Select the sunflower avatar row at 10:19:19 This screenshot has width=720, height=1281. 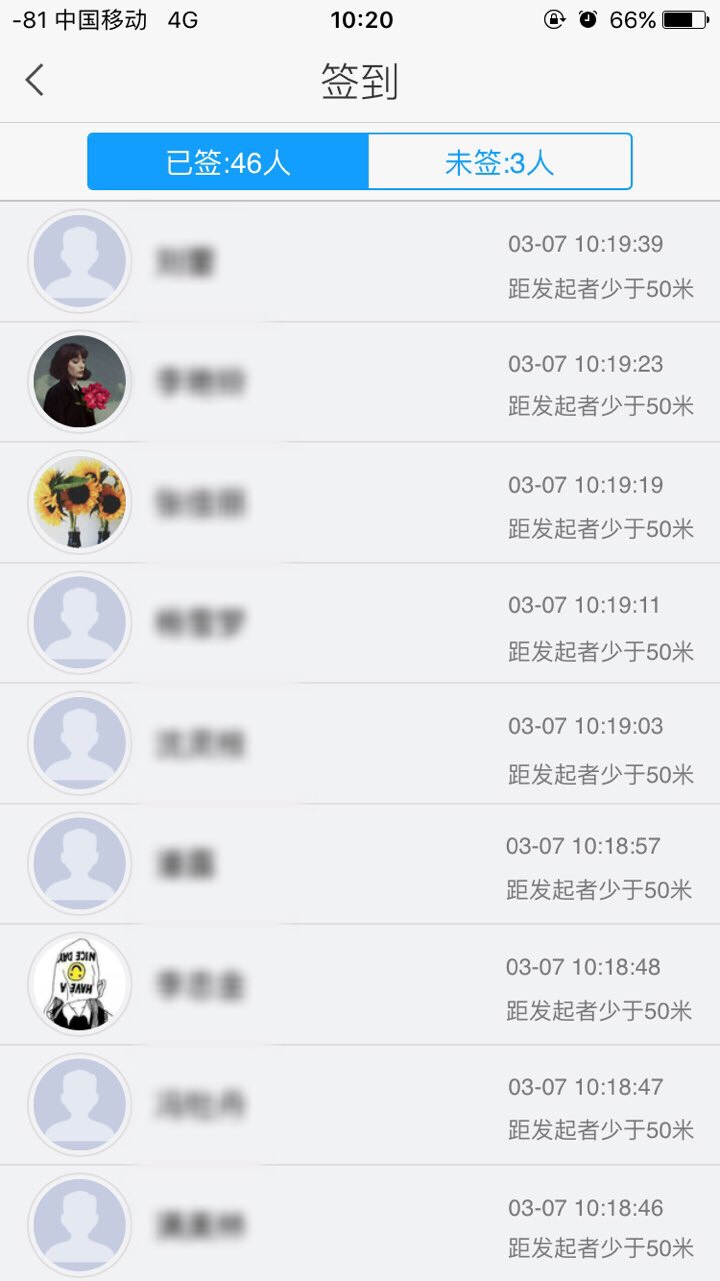[x=360, y=503]
